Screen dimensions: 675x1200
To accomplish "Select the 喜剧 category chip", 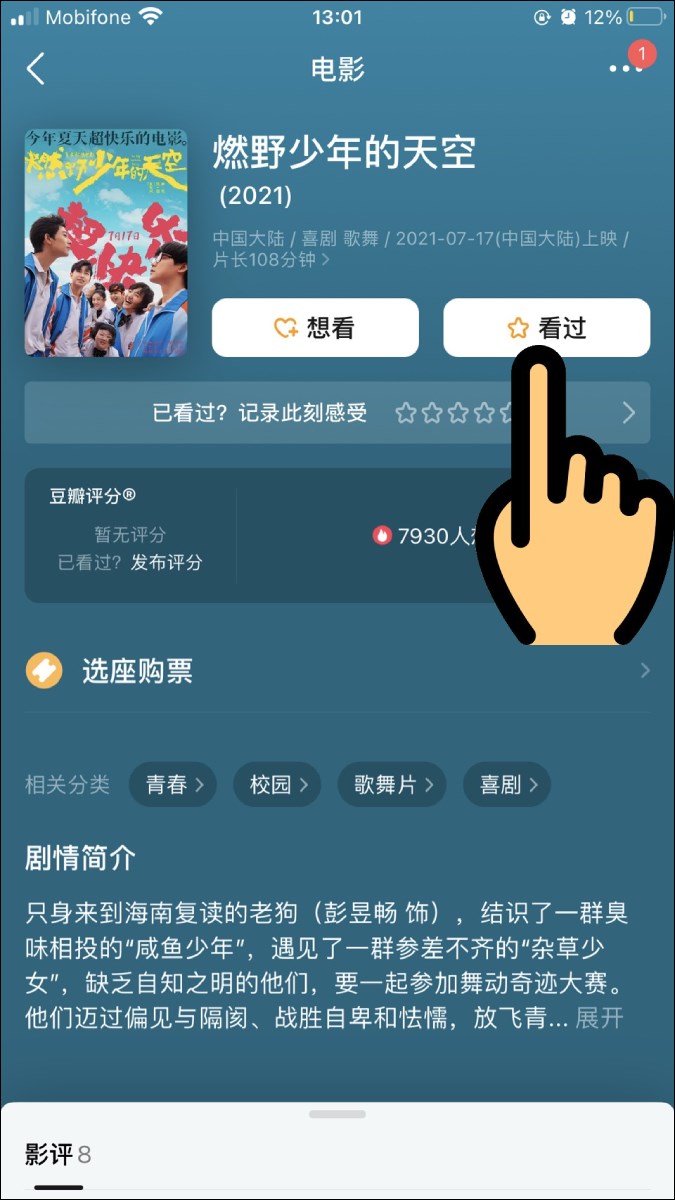I will tap(507, 785).
